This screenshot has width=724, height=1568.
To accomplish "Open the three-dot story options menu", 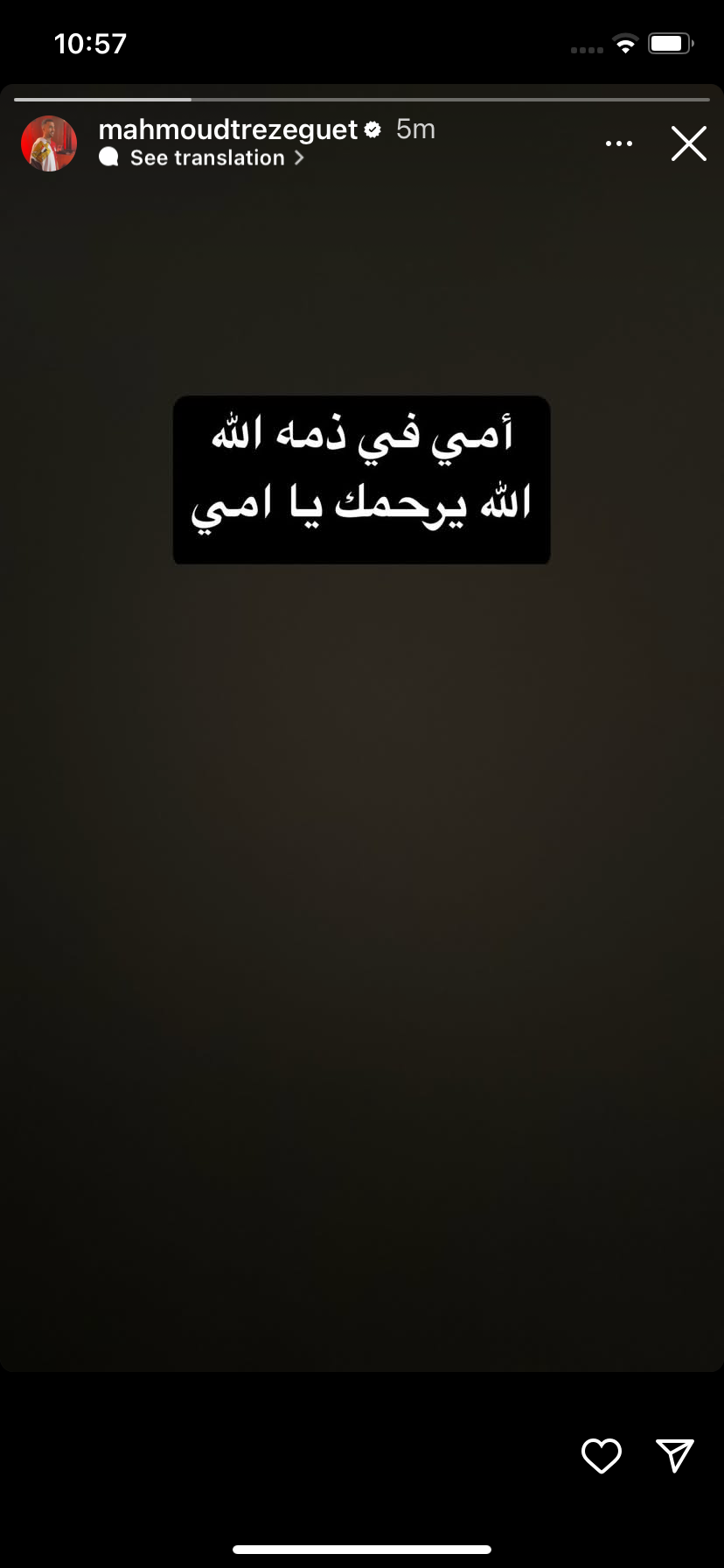I will pos(619,143).
